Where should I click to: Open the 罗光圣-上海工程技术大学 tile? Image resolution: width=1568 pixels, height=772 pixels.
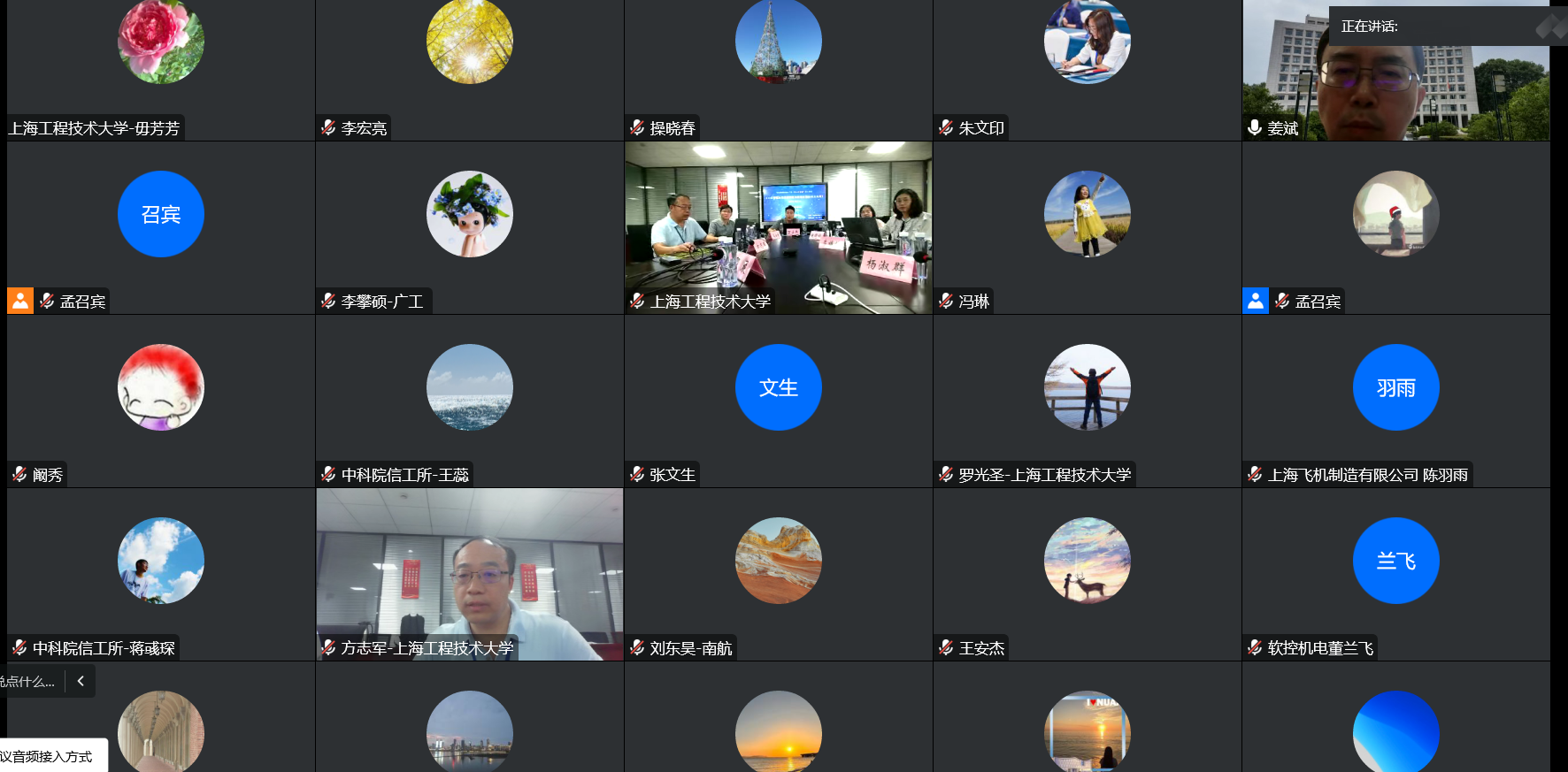(x=1087, y=400)
